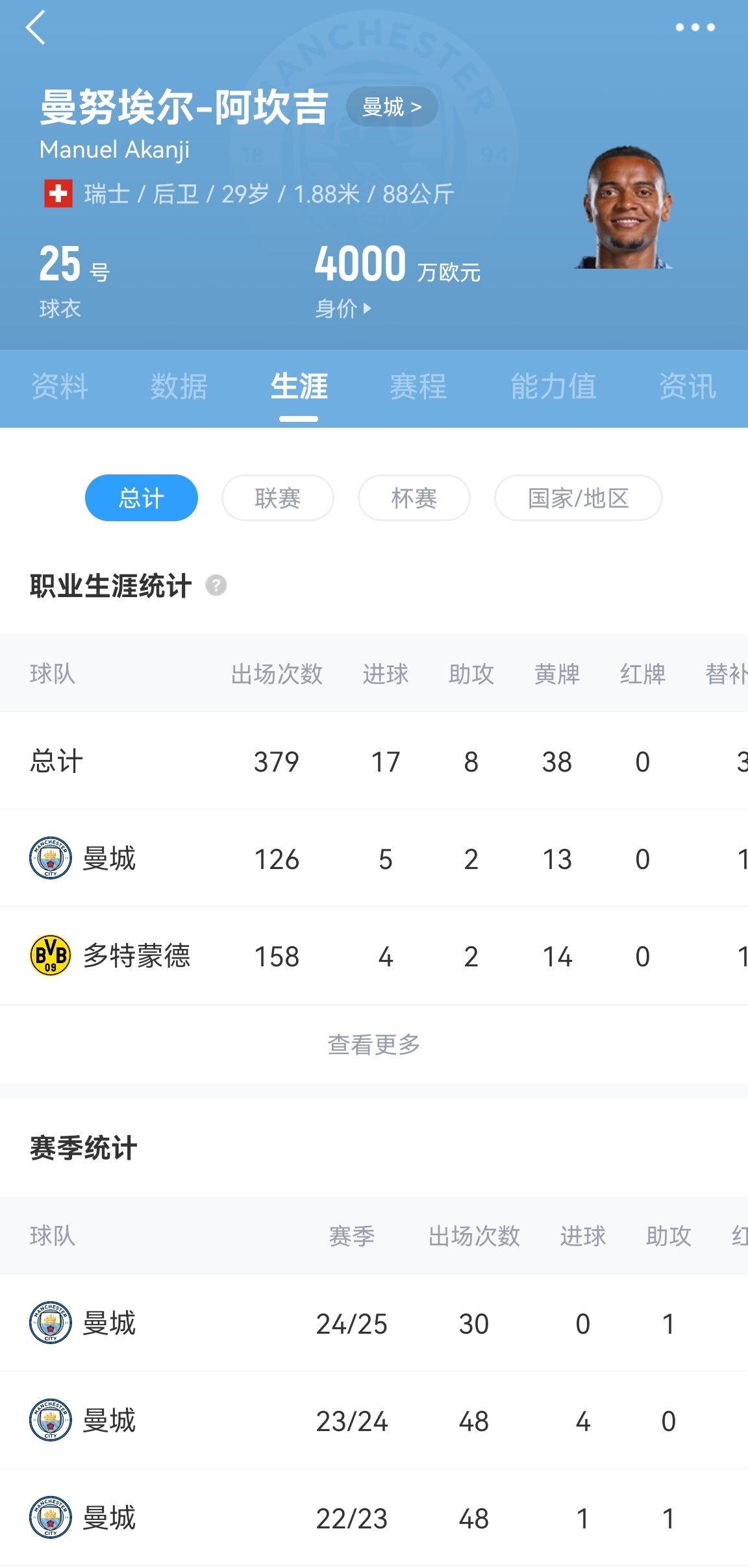Switch to the 赛程 tab
Image resolution: width=748 pixels, height=1568 pixels.
[418, 387]
